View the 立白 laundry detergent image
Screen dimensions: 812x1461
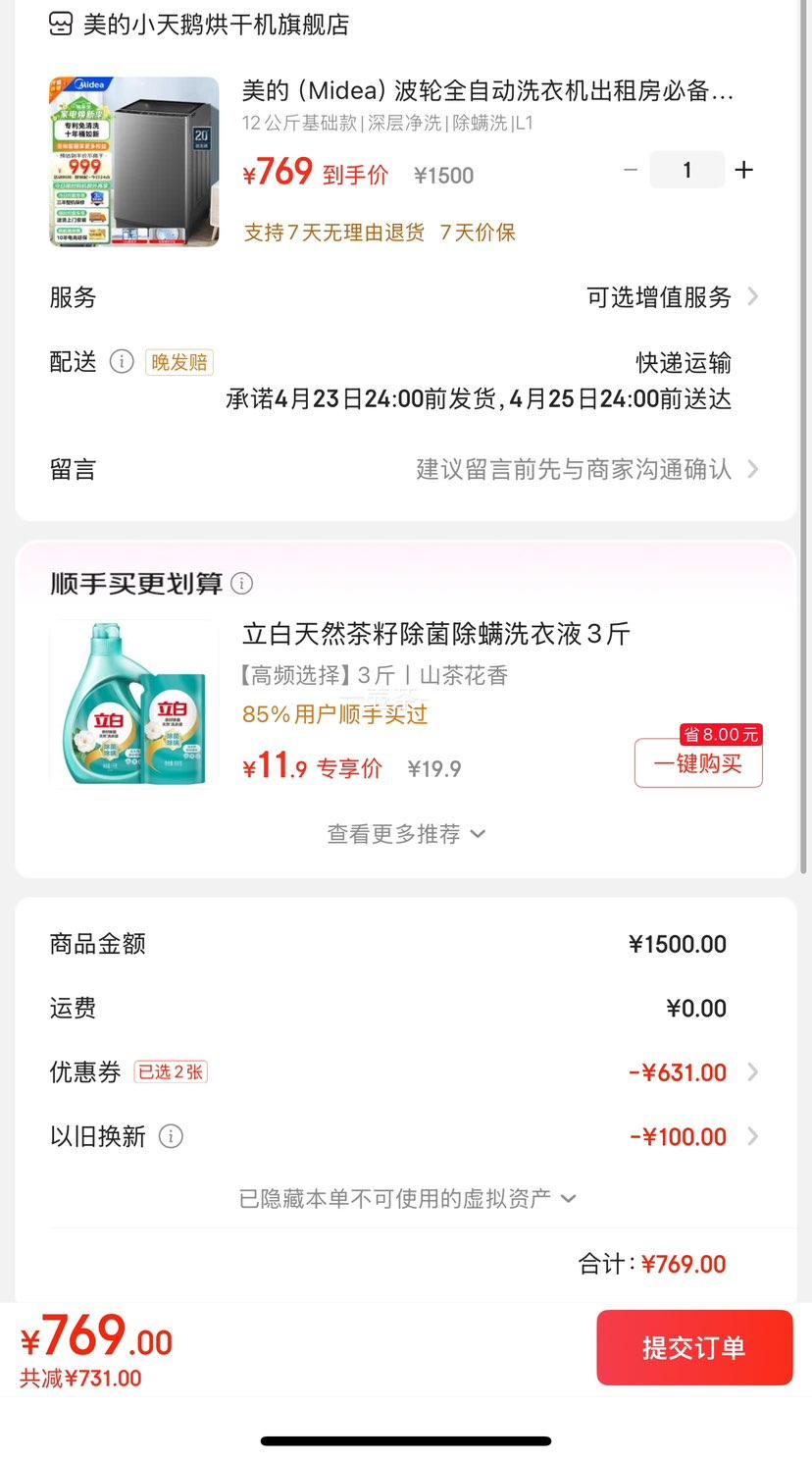coord(132,703)
